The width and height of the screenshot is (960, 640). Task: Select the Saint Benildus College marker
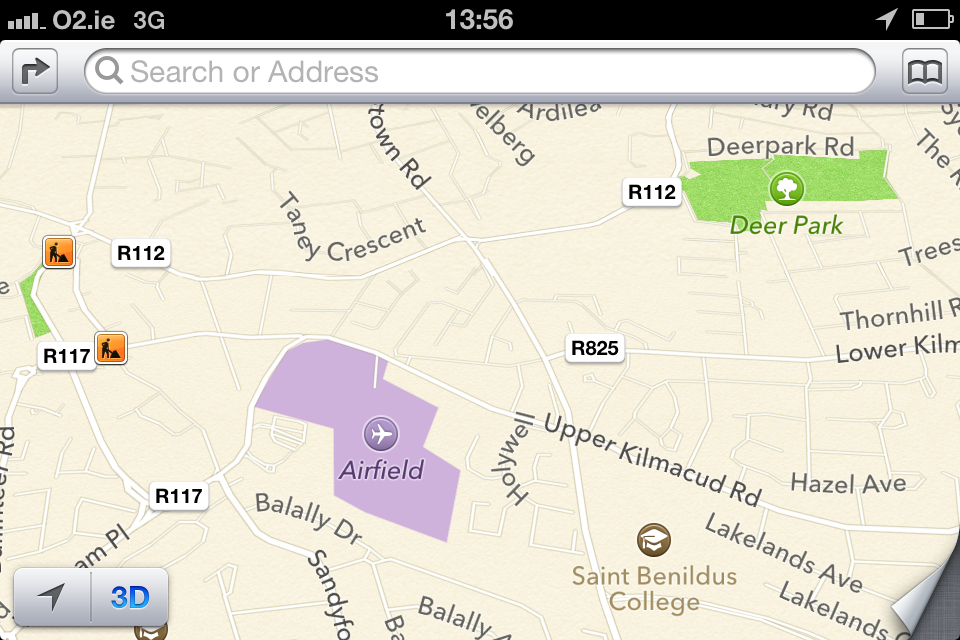click(654, 541)
